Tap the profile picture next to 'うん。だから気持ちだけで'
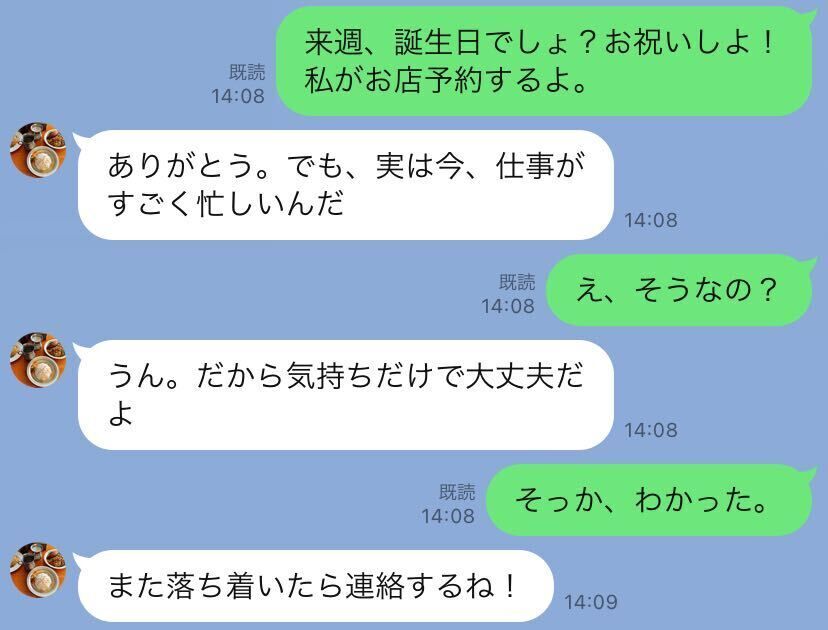828x630 pixels. pos(37,358)
